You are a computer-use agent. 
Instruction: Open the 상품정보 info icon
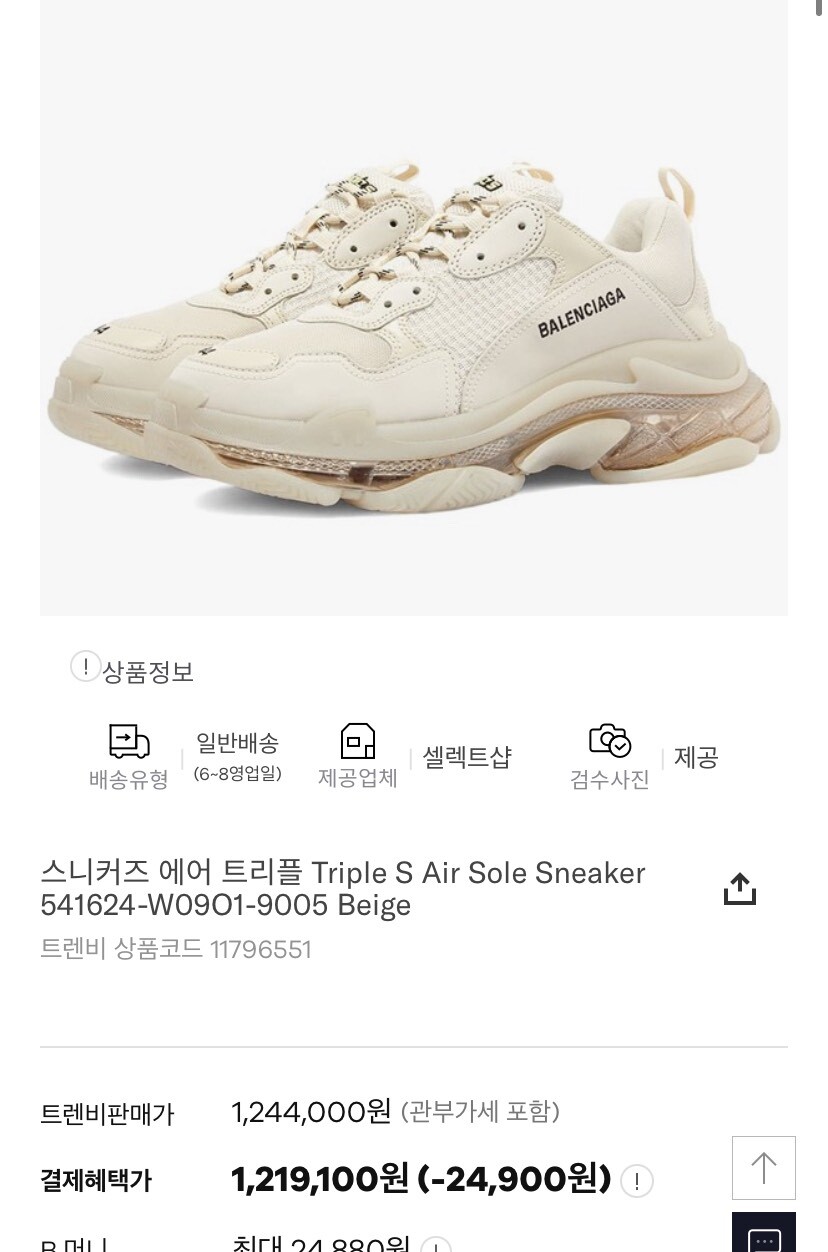(x=86, y=666)
